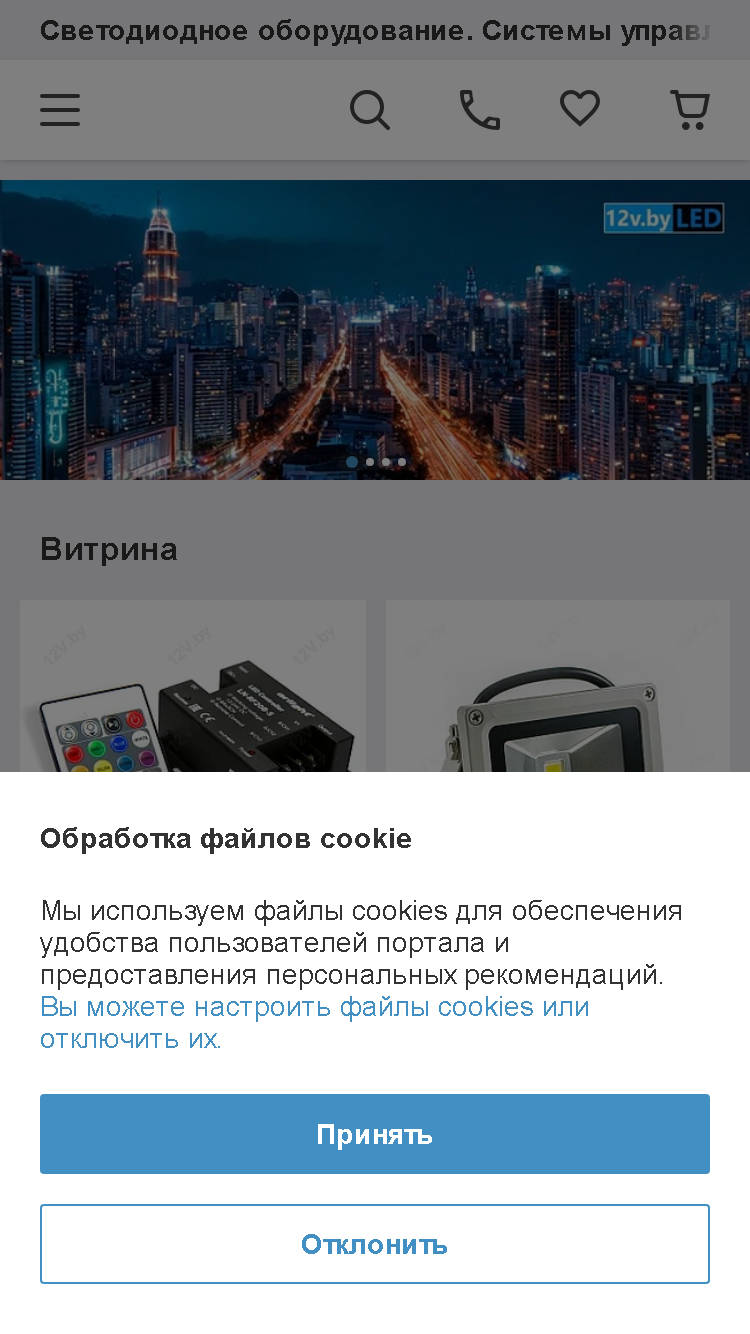Open the hamburger menu
Viewport: 750px width, 1334px height.
60,110
